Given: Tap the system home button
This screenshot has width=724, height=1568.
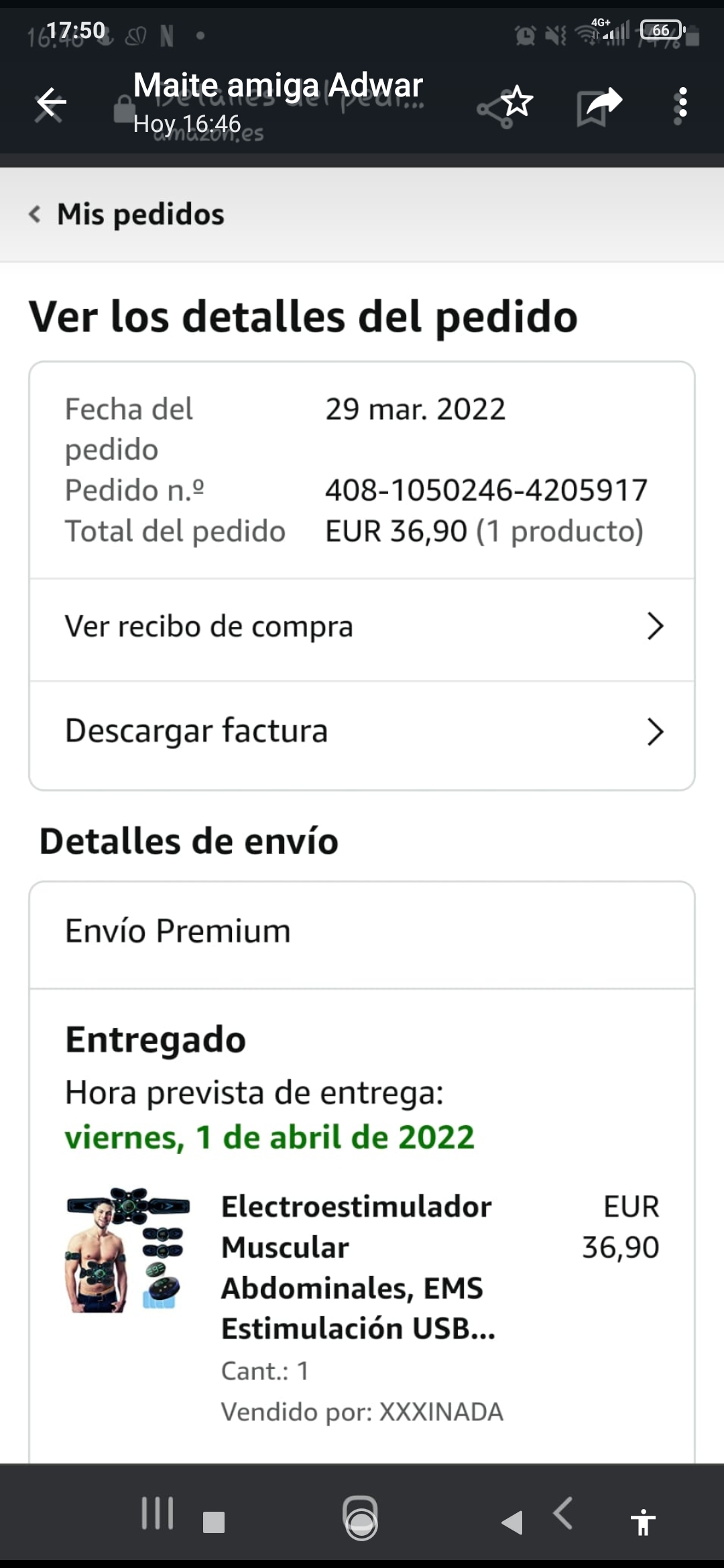Looking at the screenshot, I should [361, 1517].
